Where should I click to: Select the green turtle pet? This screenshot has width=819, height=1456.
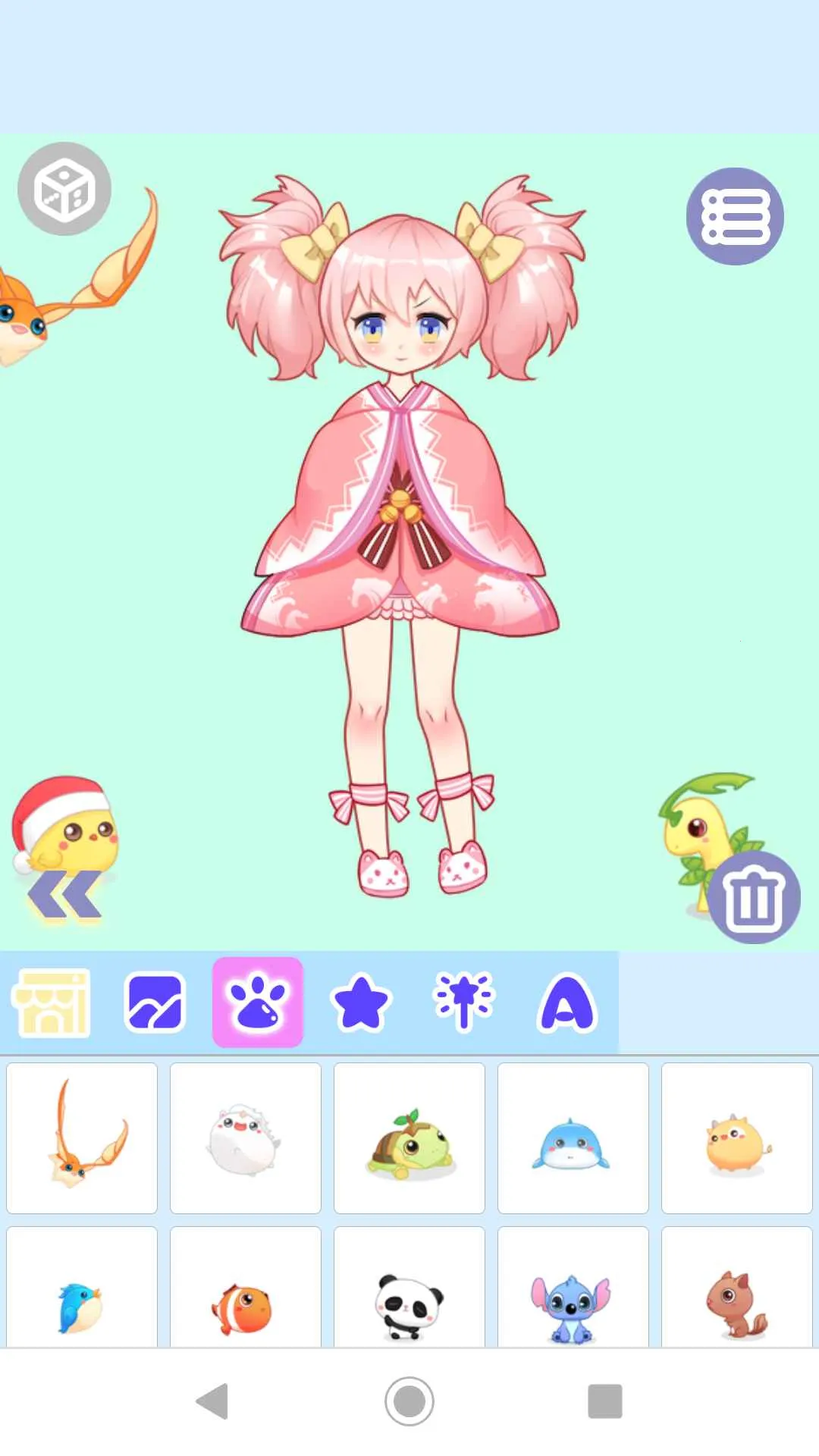pos(409,1137)
